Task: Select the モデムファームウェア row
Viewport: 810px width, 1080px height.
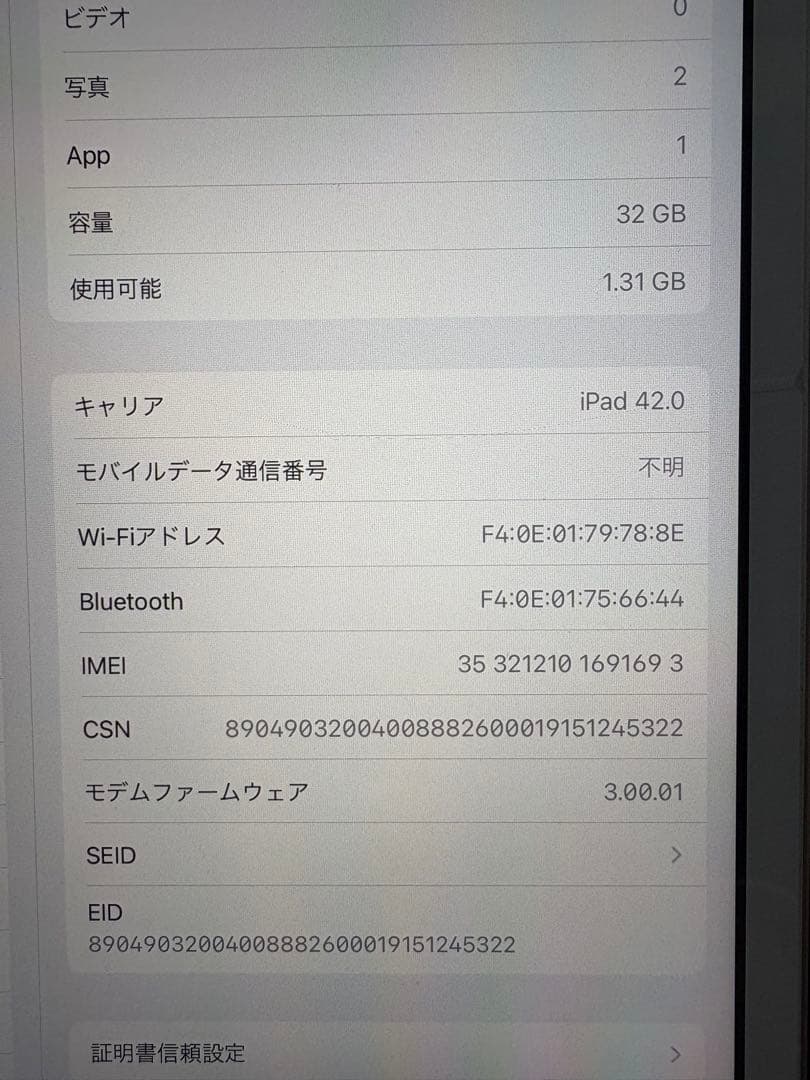Action: point(380,791)
